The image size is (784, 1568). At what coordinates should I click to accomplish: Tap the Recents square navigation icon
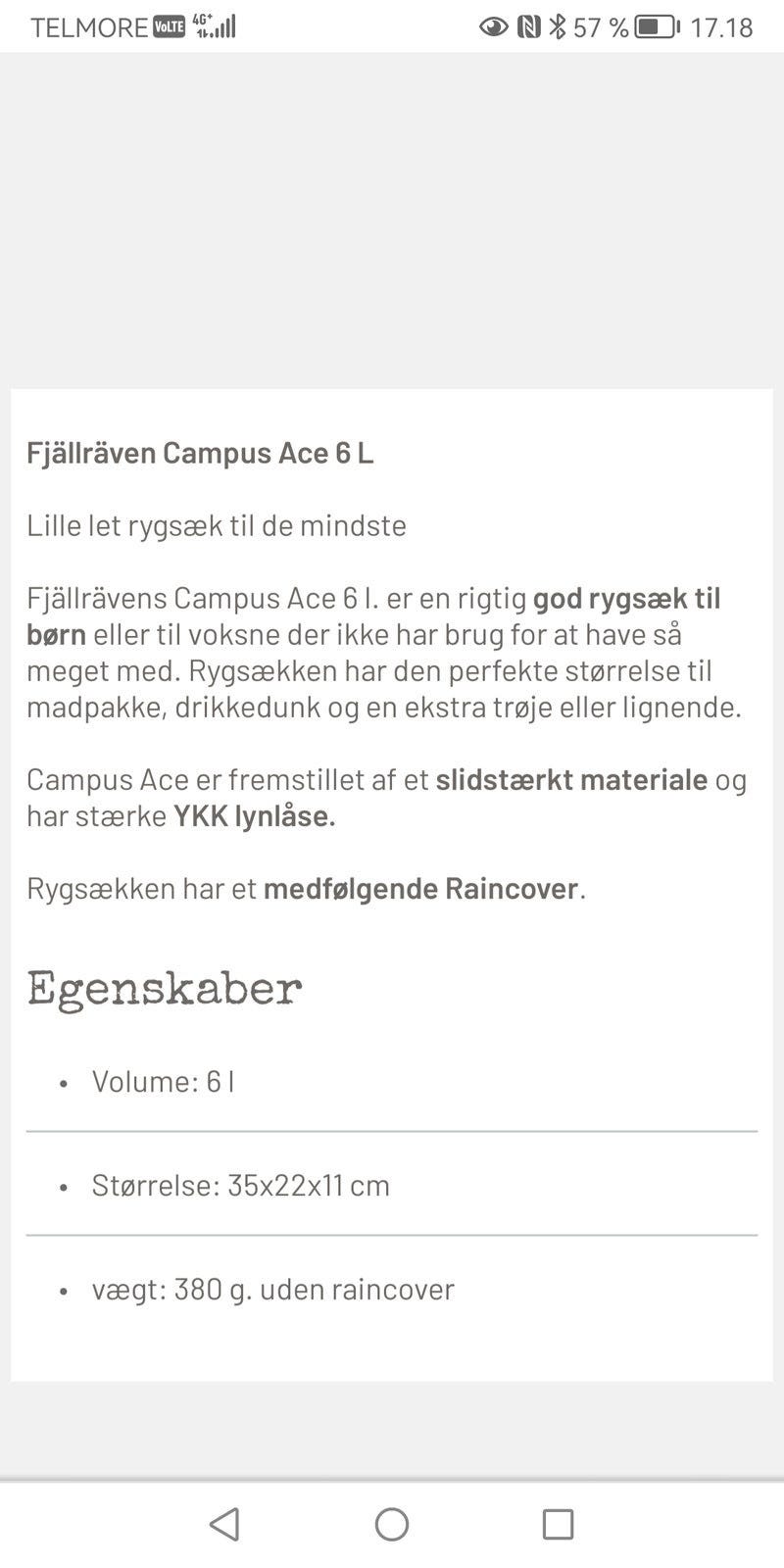pyautogui.click(x=559, y=1524)
